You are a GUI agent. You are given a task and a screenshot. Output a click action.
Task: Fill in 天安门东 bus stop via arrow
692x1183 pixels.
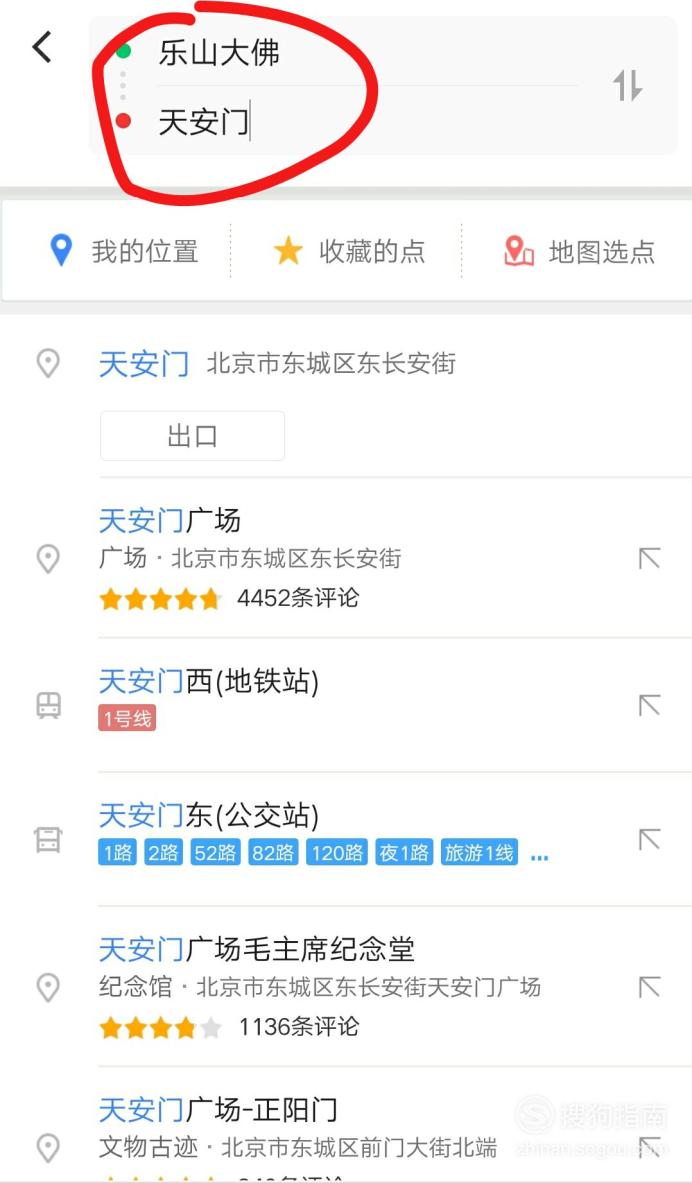coord(650,839)
